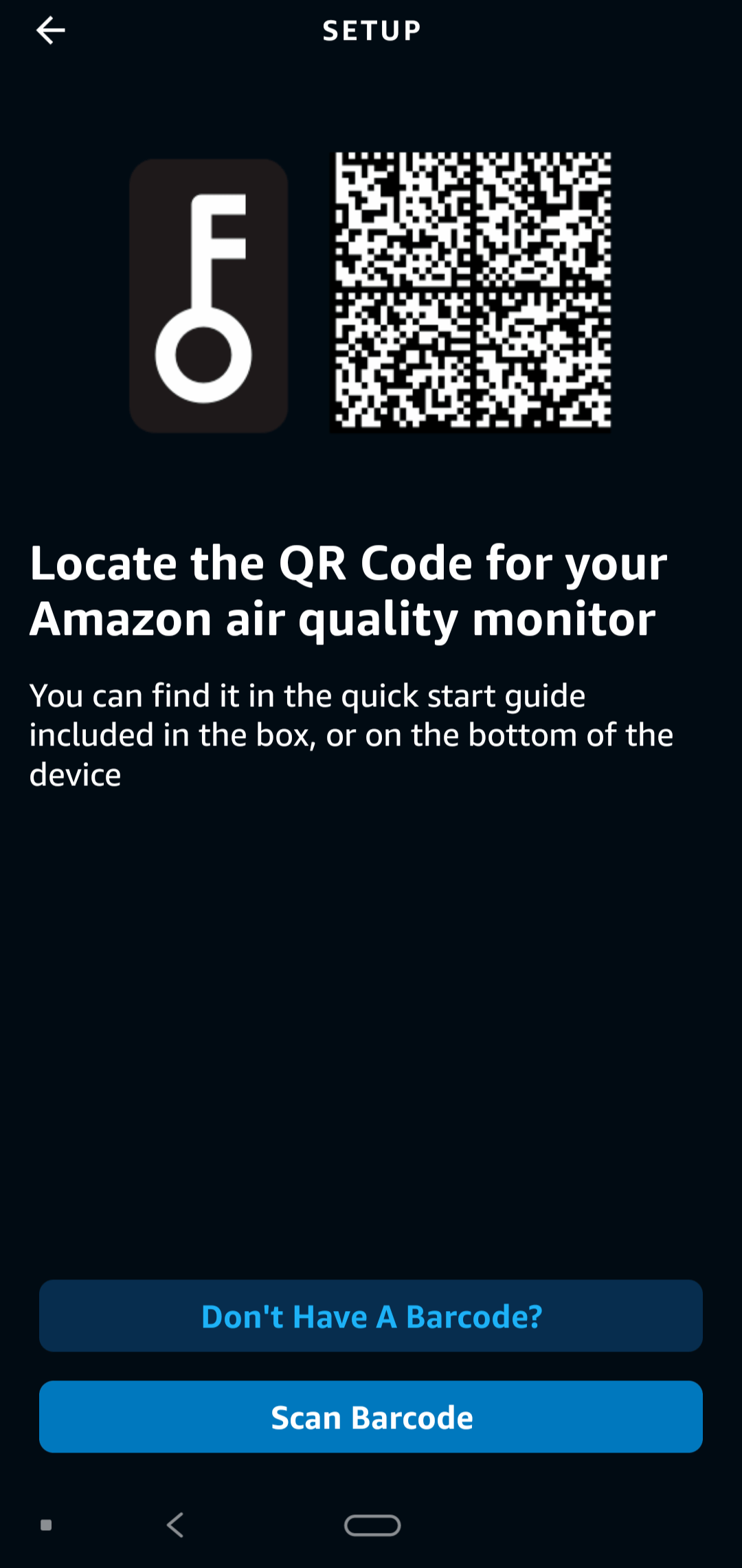Tap the bottom navigation home control
Screen dimensions: 742x1568
coord(371,1525)
